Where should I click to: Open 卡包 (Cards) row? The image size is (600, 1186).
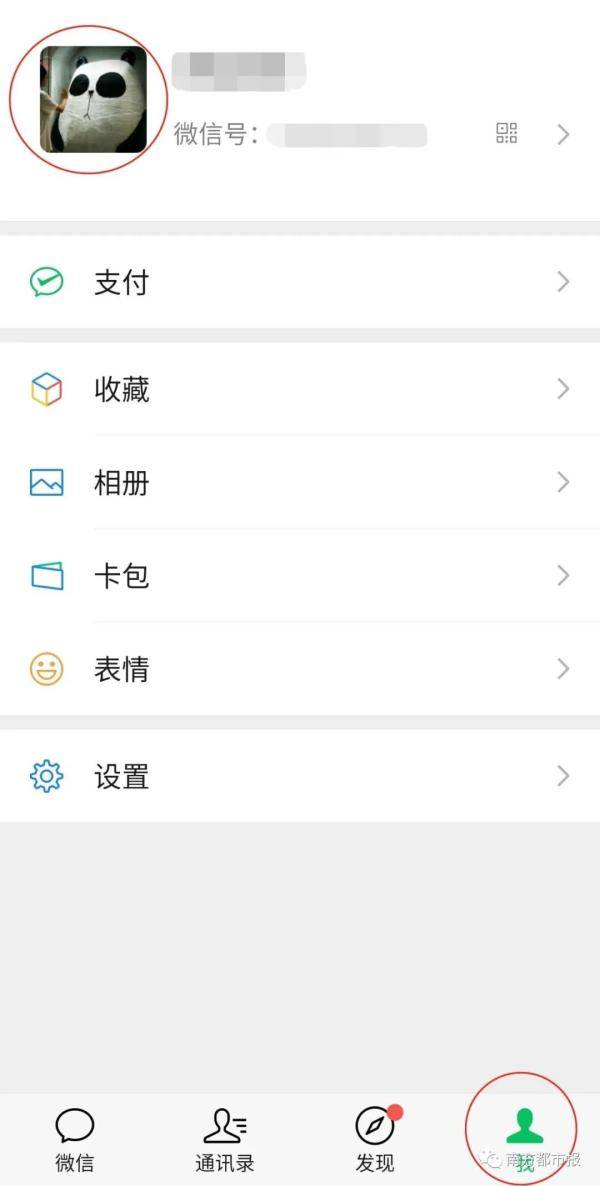pos(300,575)
